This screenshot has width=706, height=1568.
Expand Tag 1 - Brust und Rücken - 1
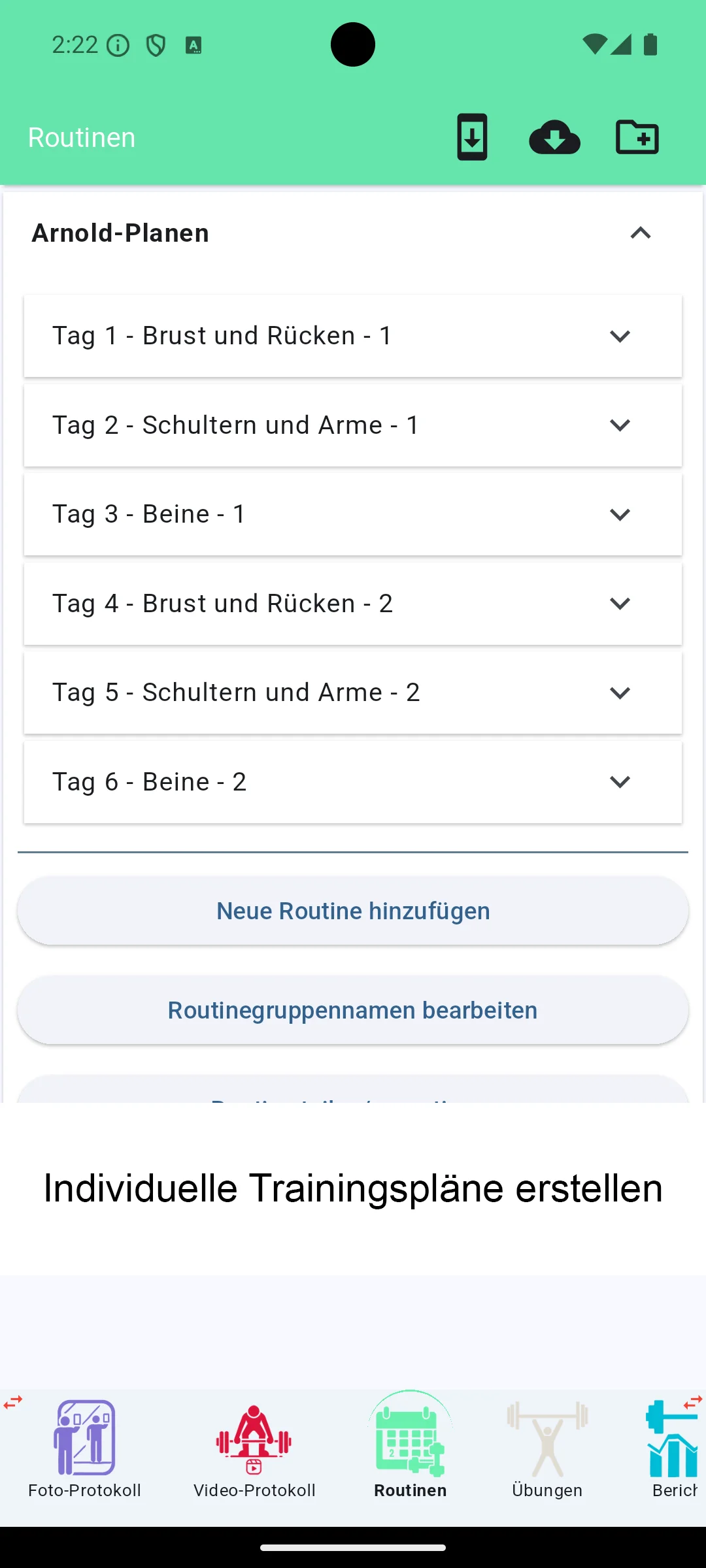coord(619,336)
